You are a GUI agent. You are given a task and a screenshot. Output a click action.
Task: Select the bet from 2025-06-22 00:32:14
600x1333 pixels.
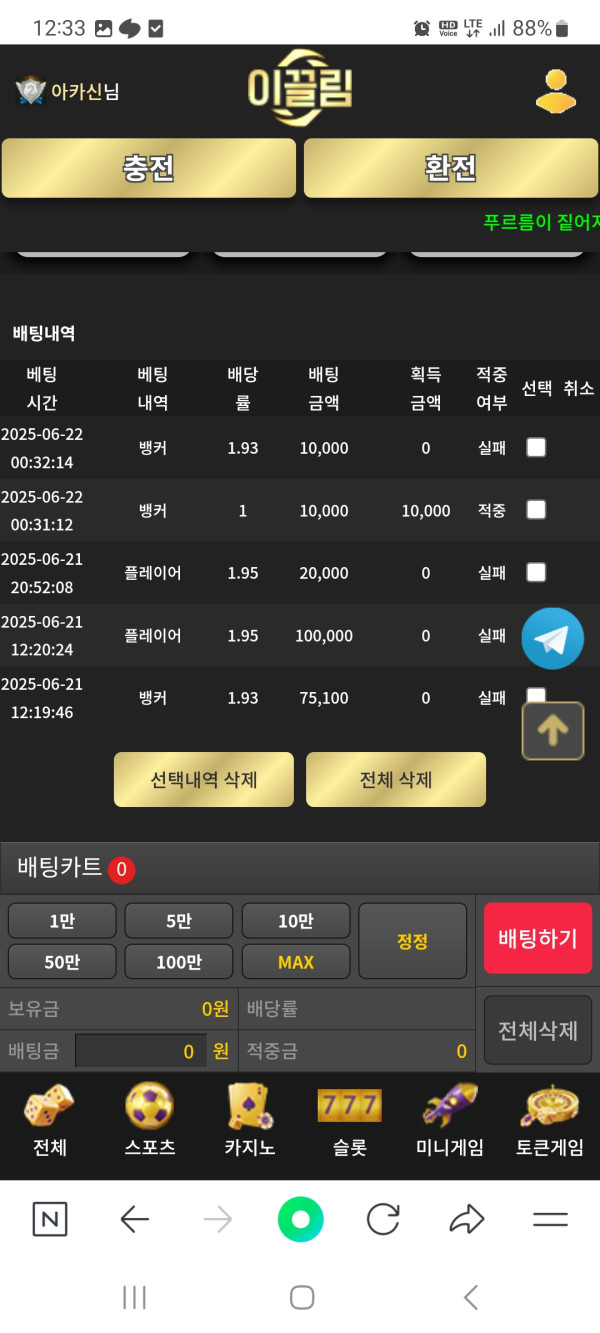click(536, 448)
